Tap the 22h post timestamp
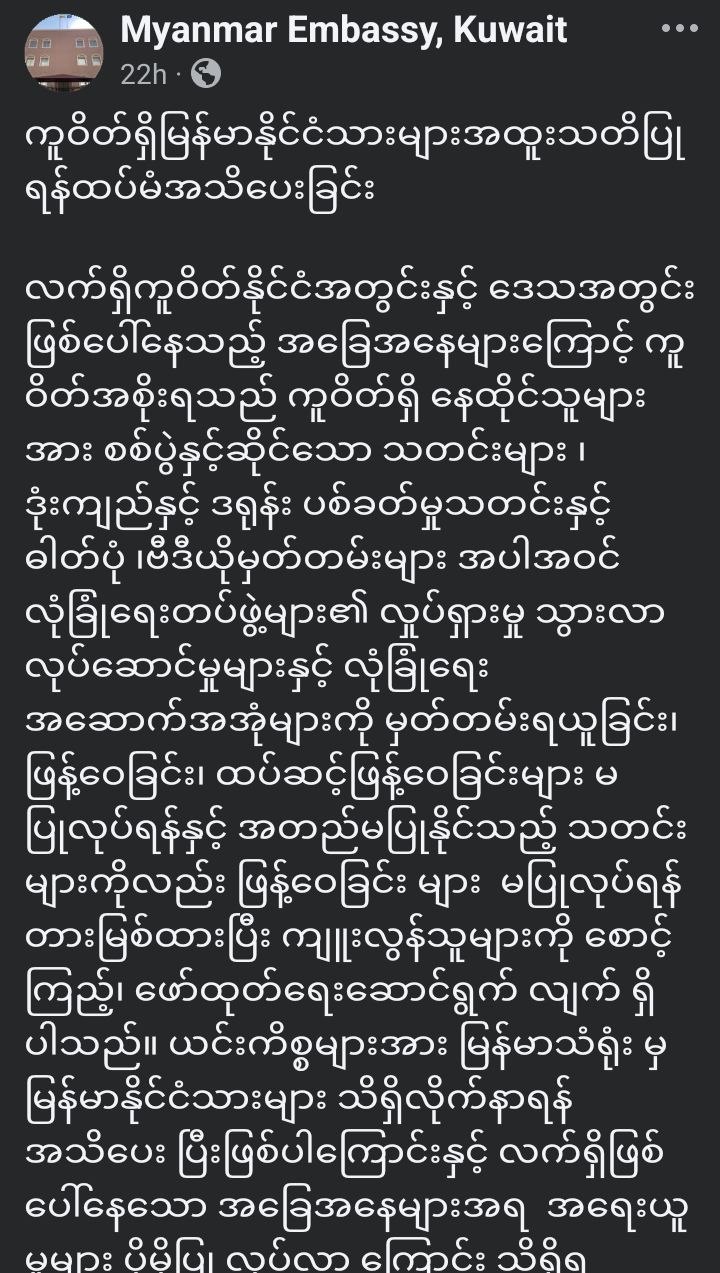This screenshot has height=1273, width=720. (x=143, y=74)
